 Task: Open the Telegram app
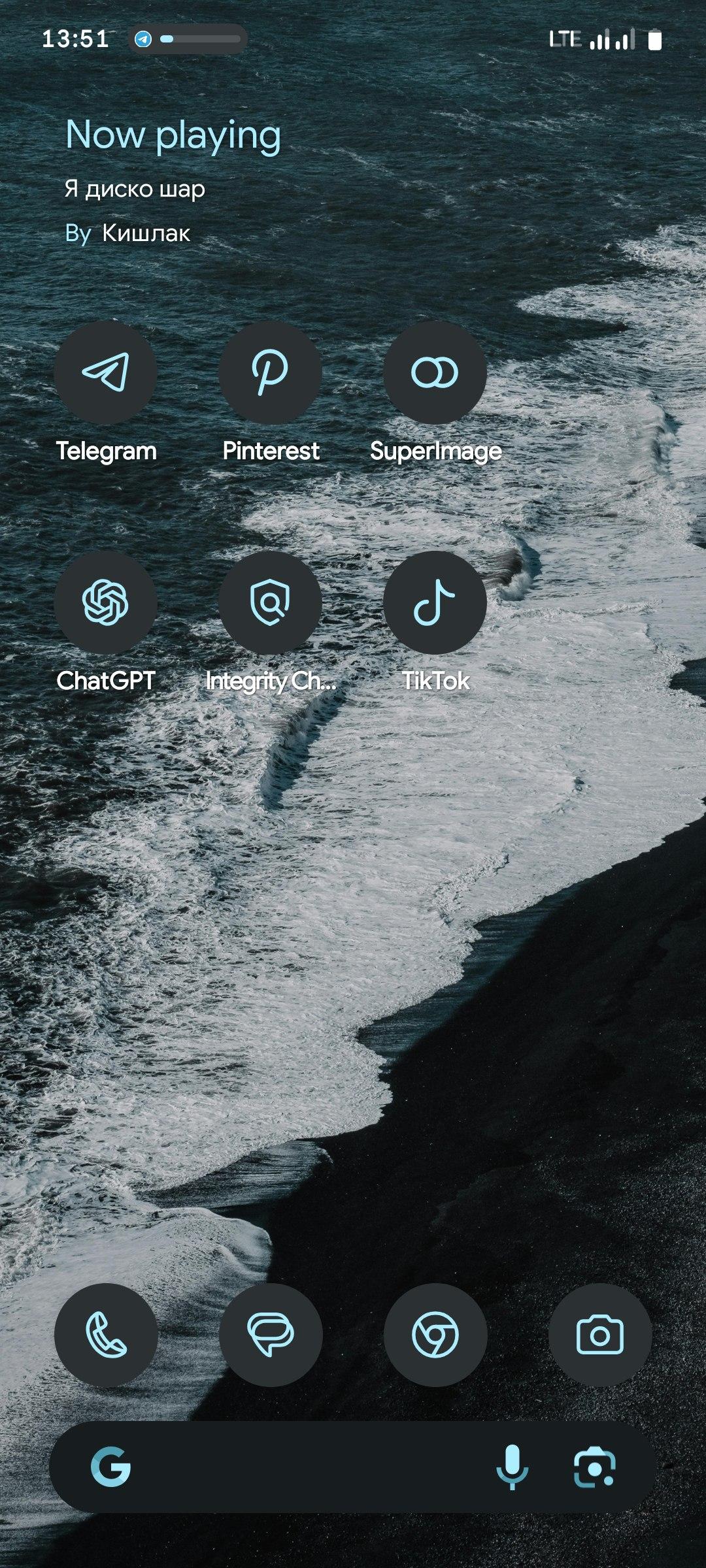(106, 372)
